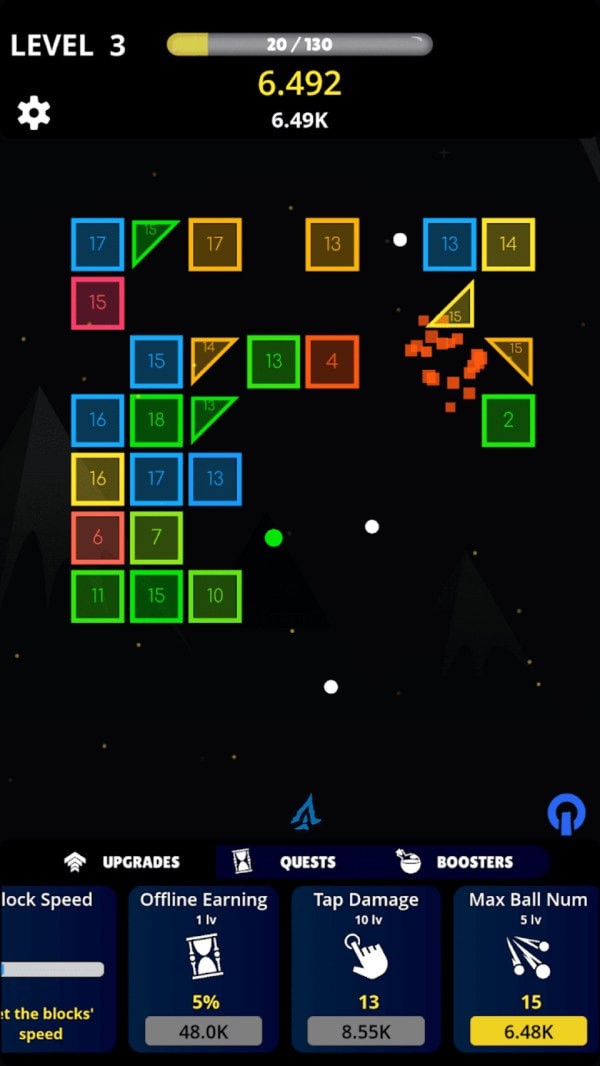600x1066 pixels.
Task: Hit the pink block numbered 15
Action: (x=97, y=303)
